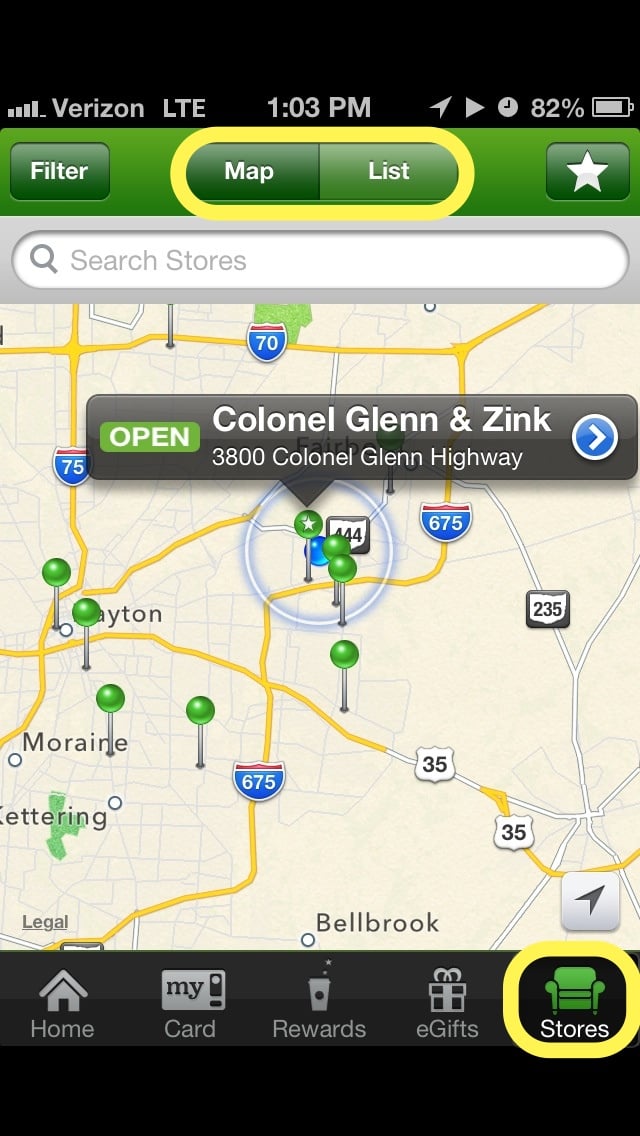The image size is (640, 1136).
Task: Select the store pin near Moraine
Action: coord(110,699)
